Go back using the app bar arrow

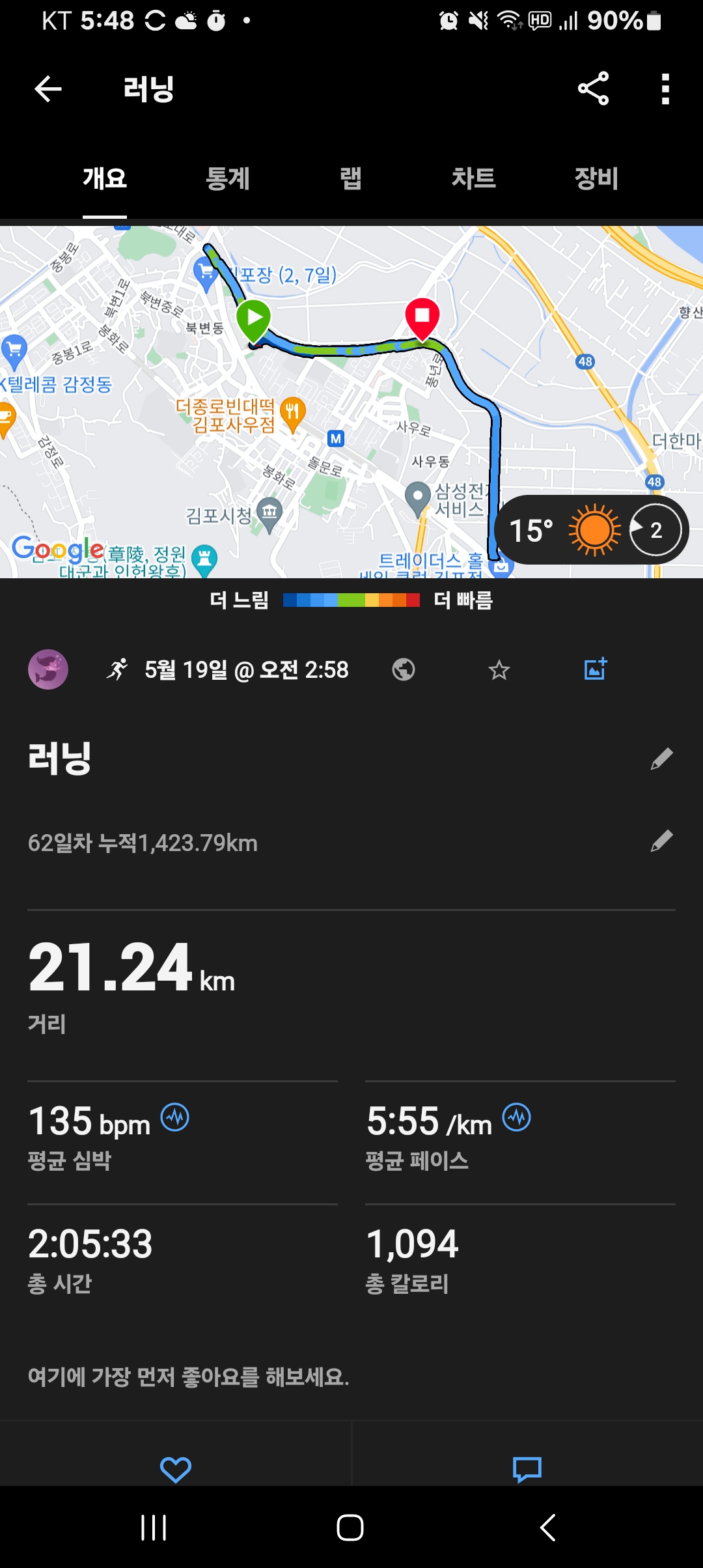tap(48, 89)
